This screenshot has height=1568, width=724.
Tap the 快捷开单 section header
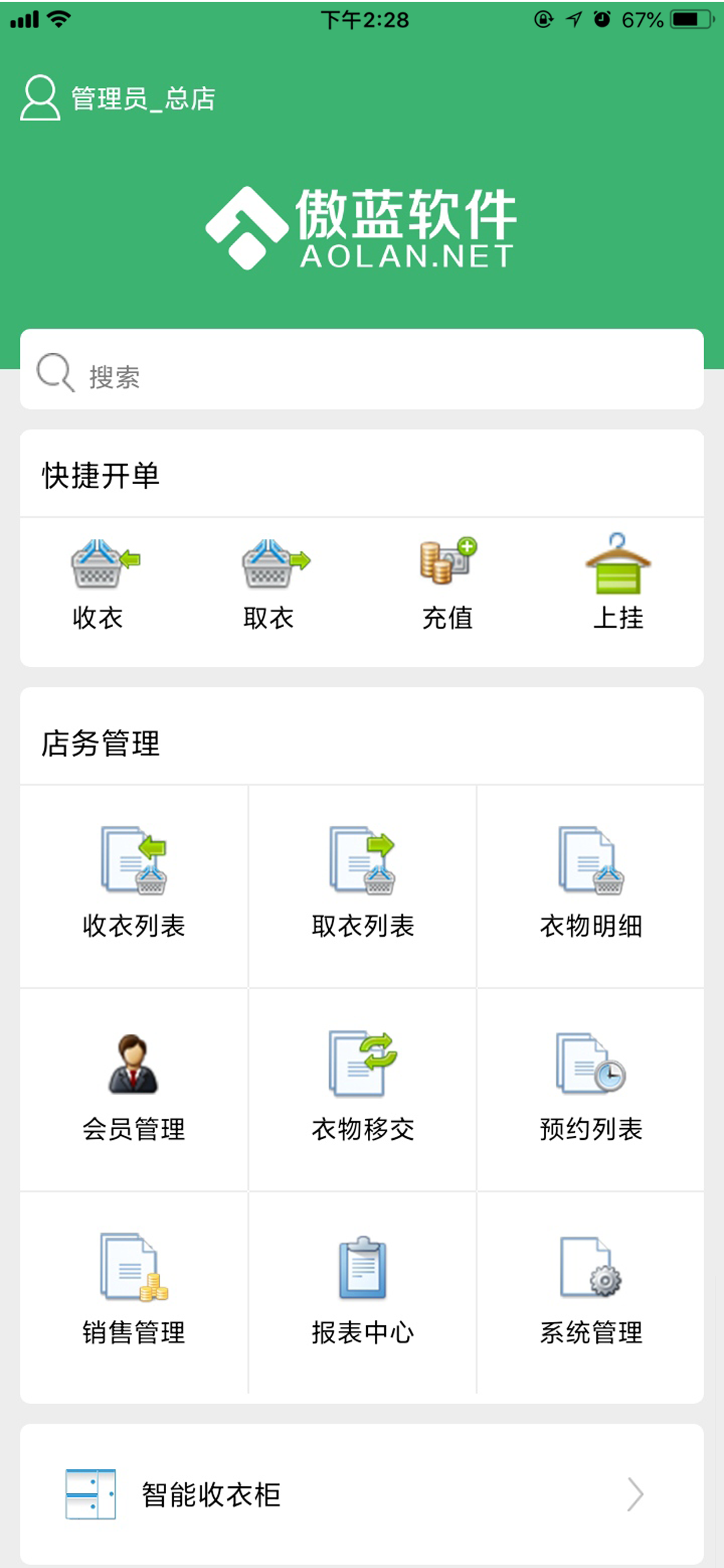(x=101, y=476)
